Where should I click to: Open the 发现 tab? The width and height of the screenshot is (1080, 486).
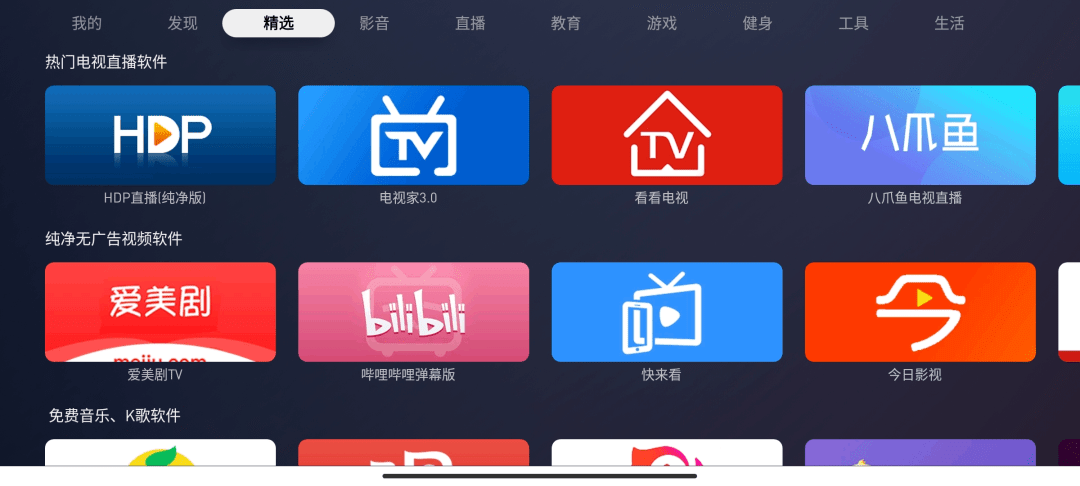pos(183,23)
